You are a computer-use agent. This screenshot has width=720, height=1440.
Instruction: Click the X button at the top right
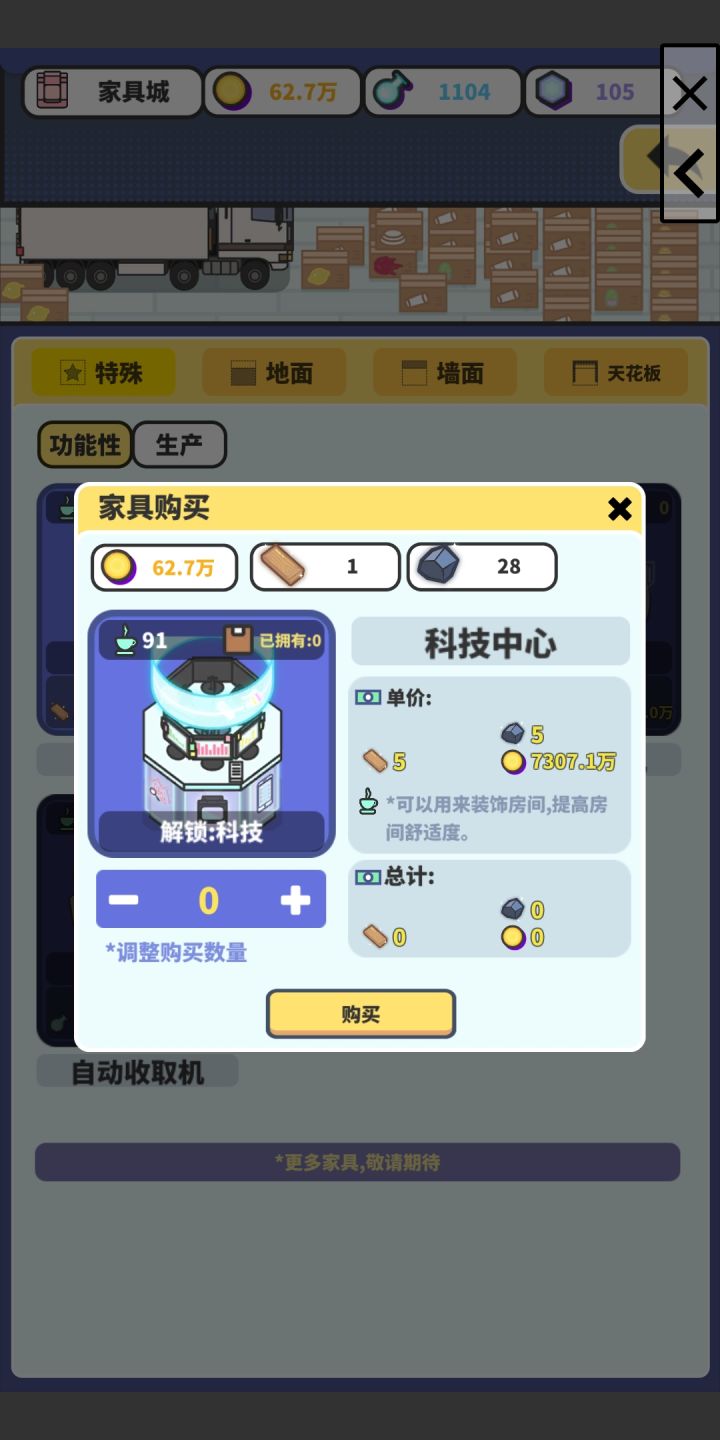pos(689,92)
